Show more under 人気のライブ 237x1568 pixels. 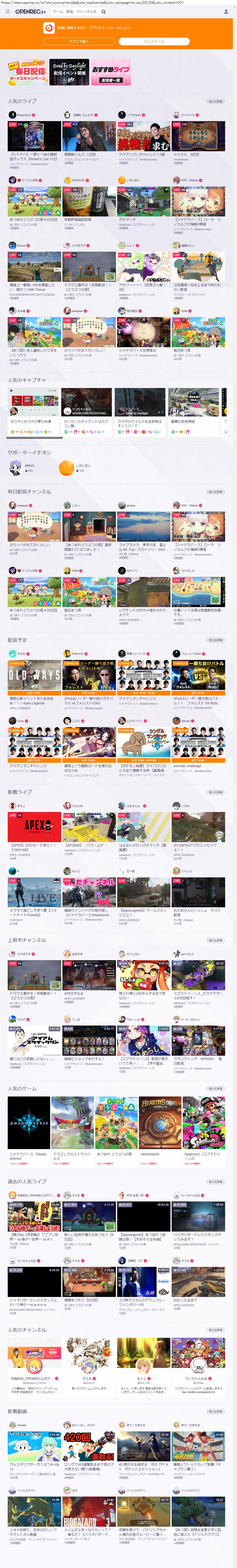pos(215,102)
